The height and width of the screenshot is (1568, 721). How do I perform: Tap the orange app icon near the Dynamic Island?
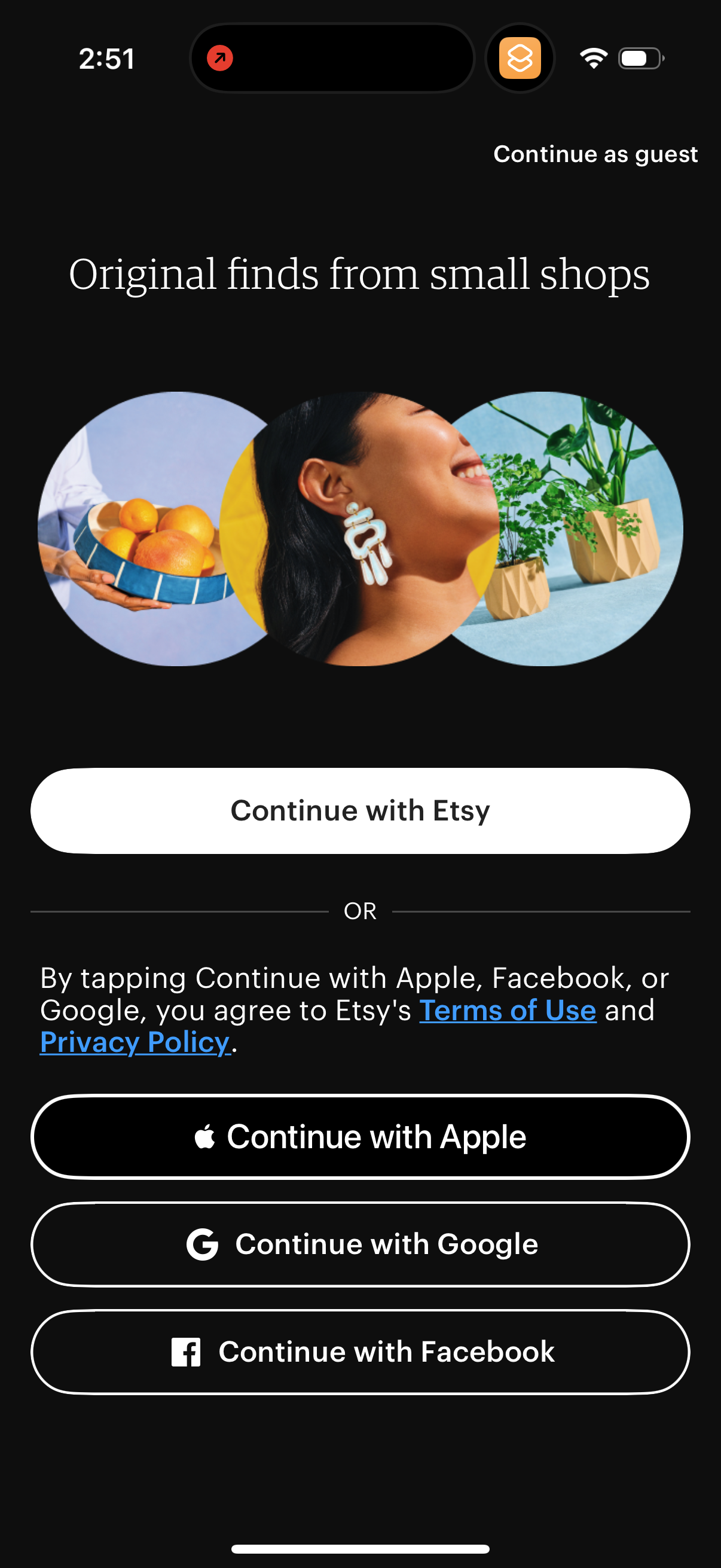tap(520, 59)
